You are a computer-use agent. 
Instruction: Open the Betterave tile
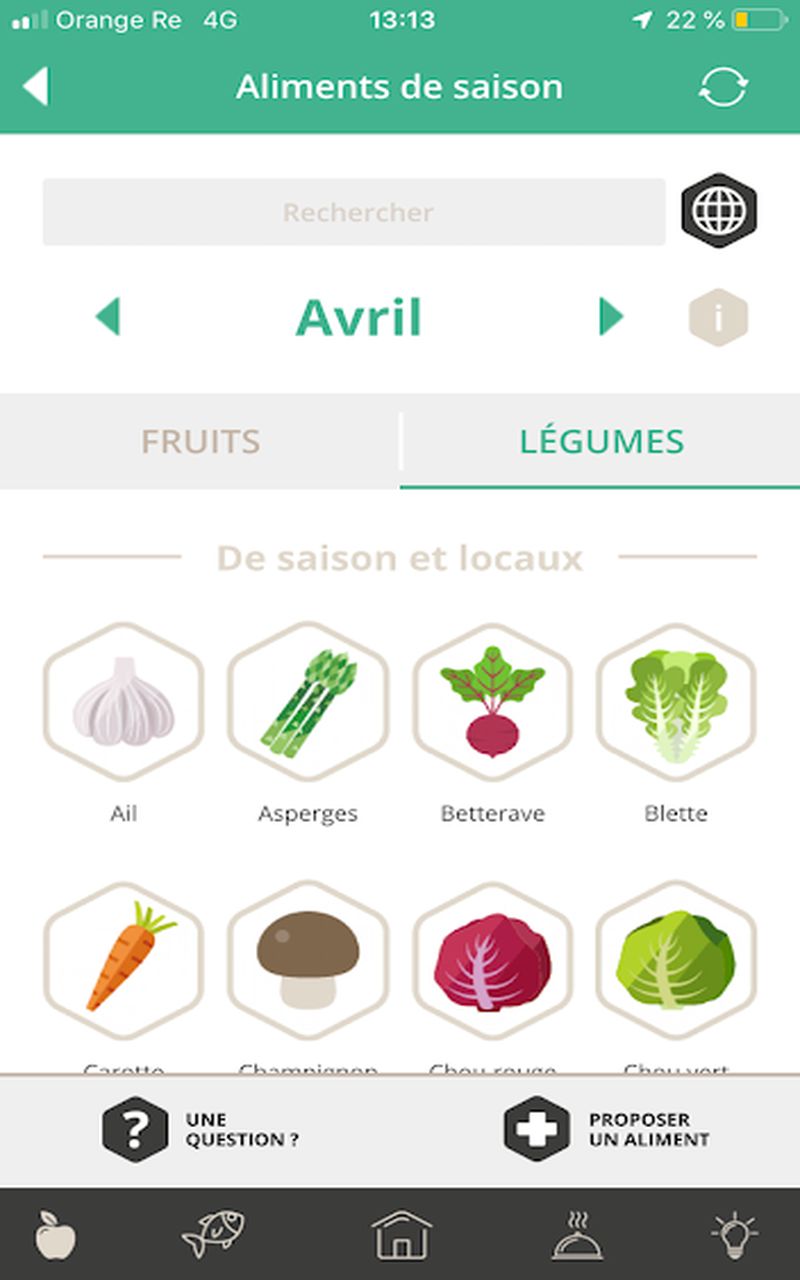pyautogui.click(x=492, y=702)
